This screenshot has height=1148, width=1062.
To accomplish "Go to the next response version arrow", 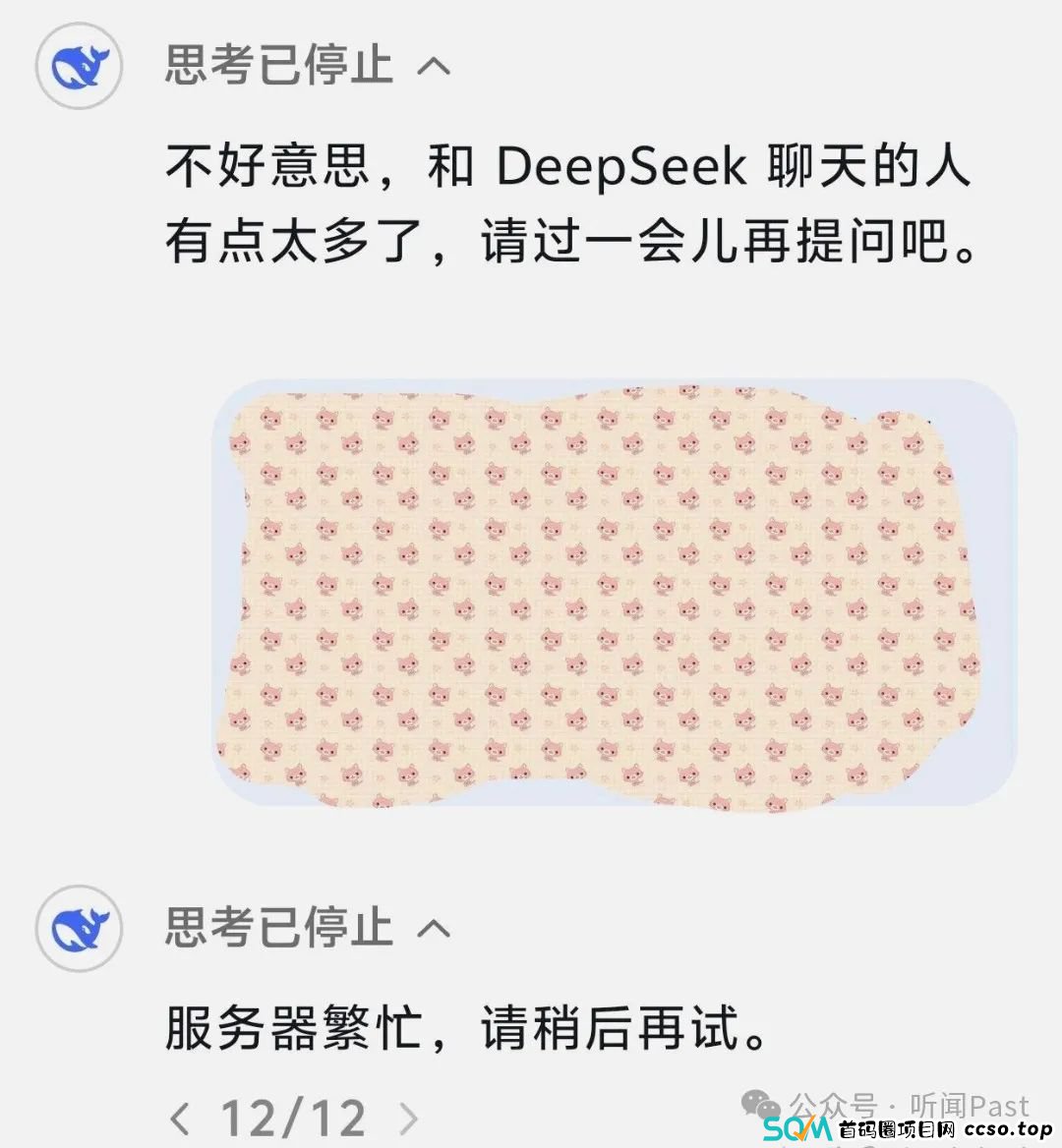I will (x=408, y=1119).
